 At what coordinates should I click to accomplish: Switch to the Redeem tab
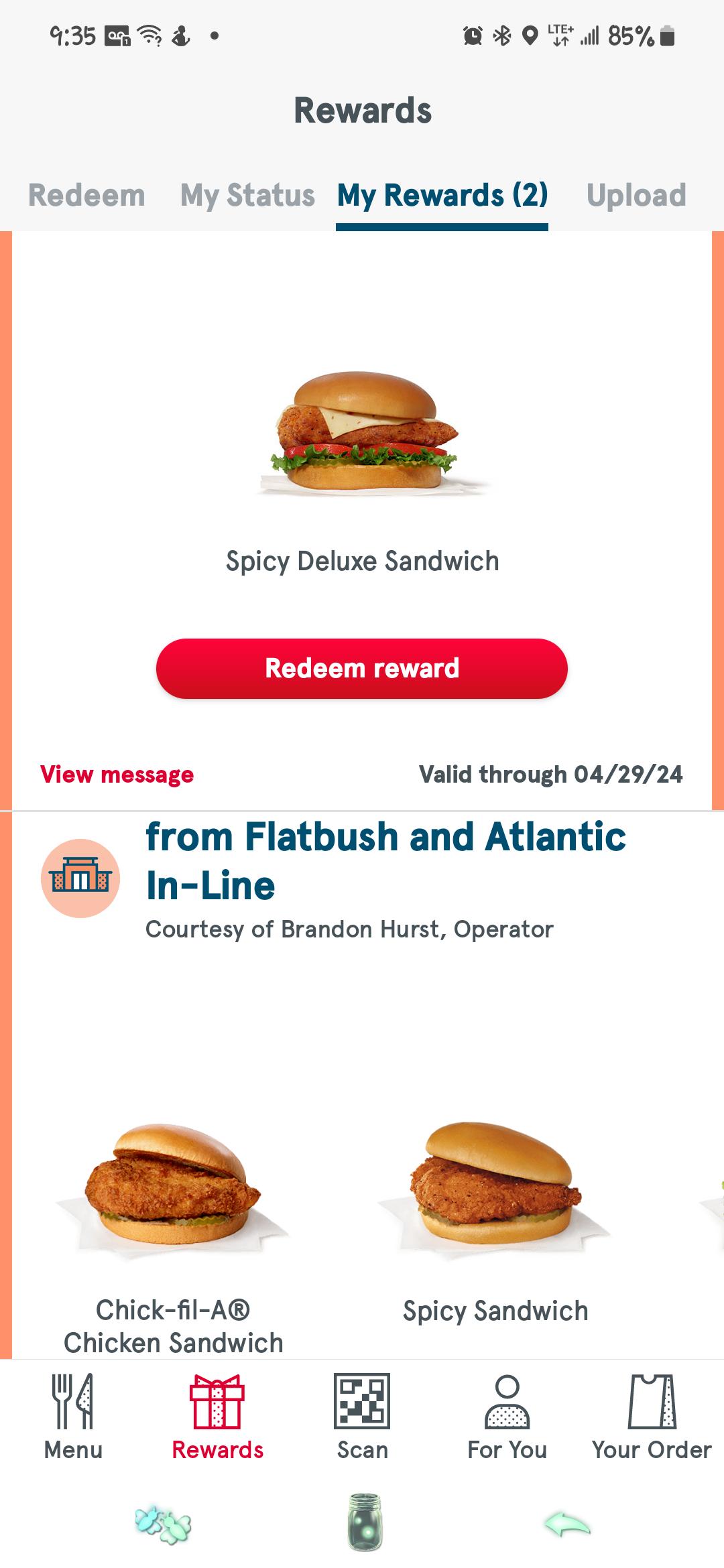click(87, 196)
